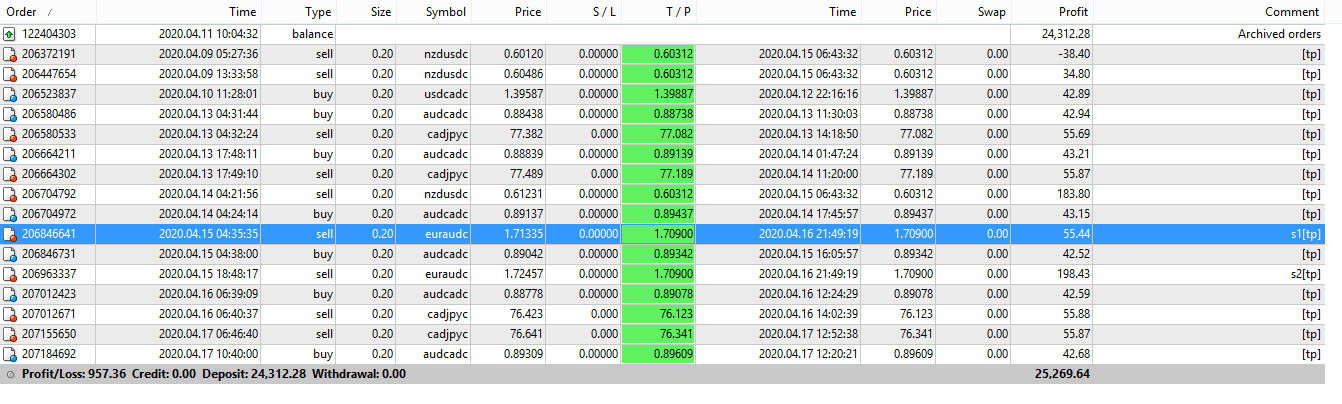The height and width of the screenshot is (404, 1342).
Task: Sort by the Symbol column header
Action: pos(445,12)
